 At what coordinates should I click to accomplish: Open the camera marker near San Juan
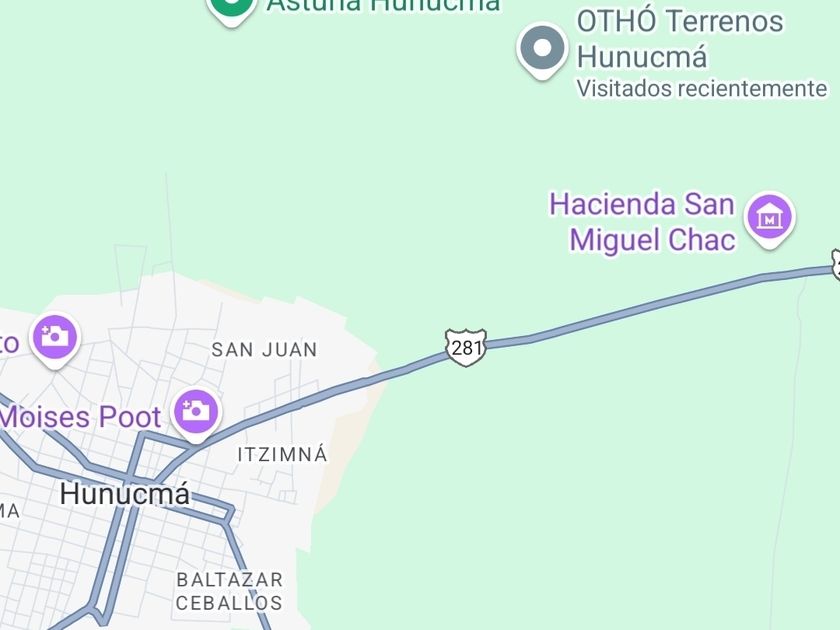coord(55,337)
